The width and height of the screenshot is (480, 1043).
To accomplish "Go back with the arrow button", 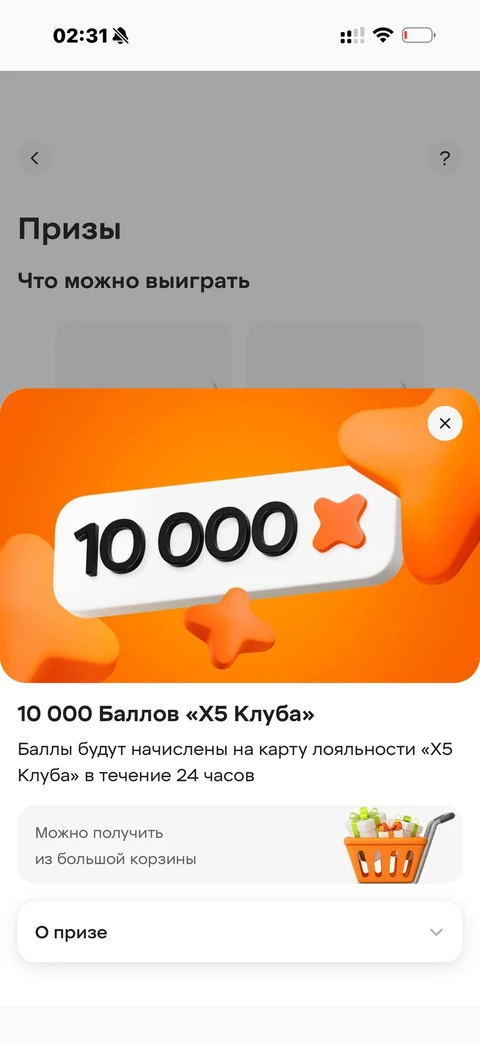I will pyautogui.click(x=35, y=158).
